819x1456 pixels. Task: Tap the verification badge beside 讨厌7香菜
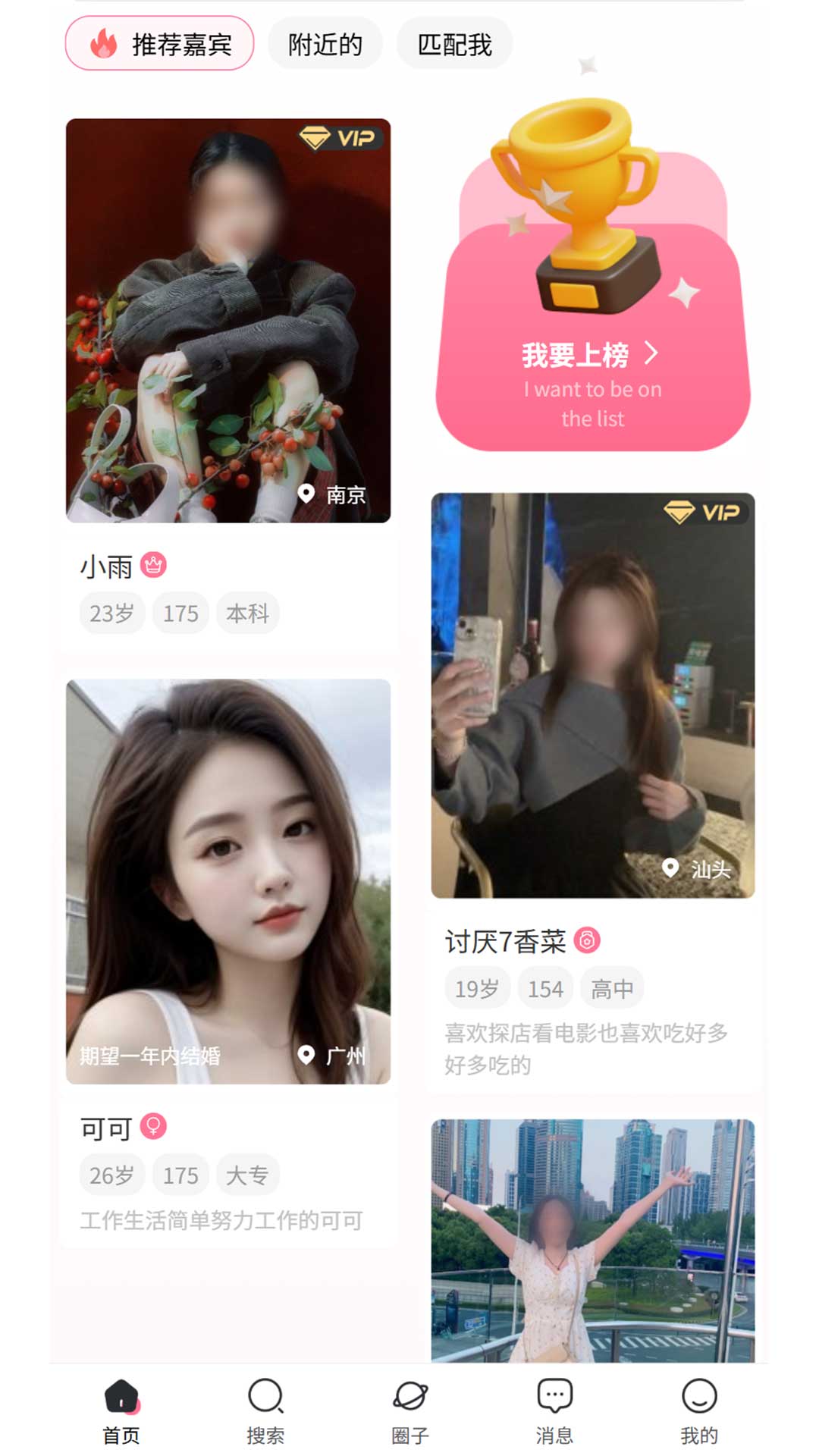[x=588, y=940]
